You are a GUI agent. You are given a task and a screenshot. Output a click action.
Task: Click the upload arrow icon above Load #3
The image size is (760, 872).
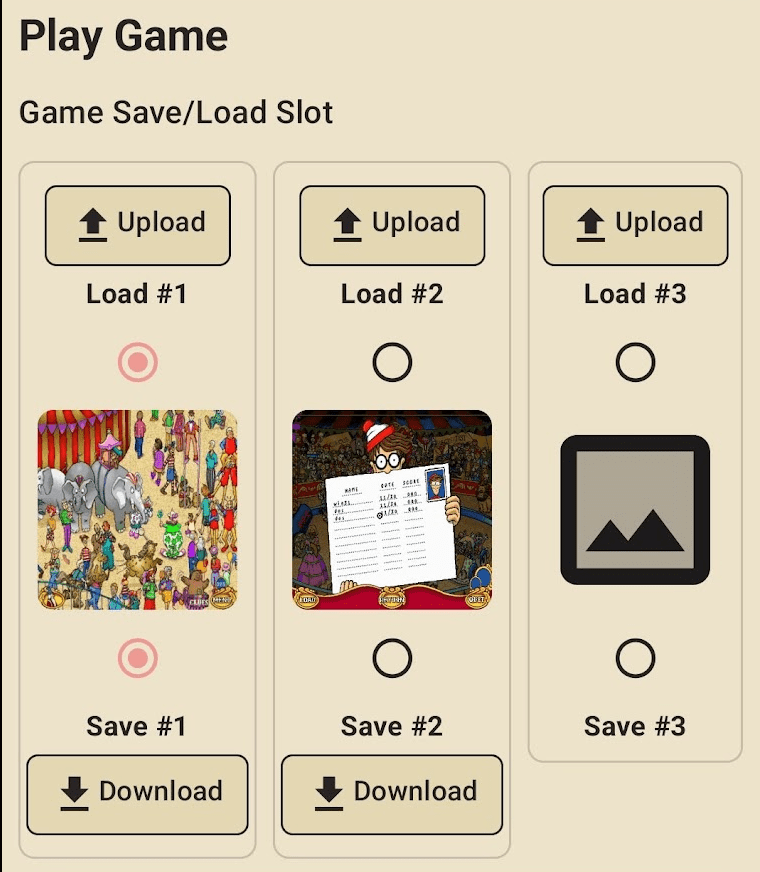(592, 224)
